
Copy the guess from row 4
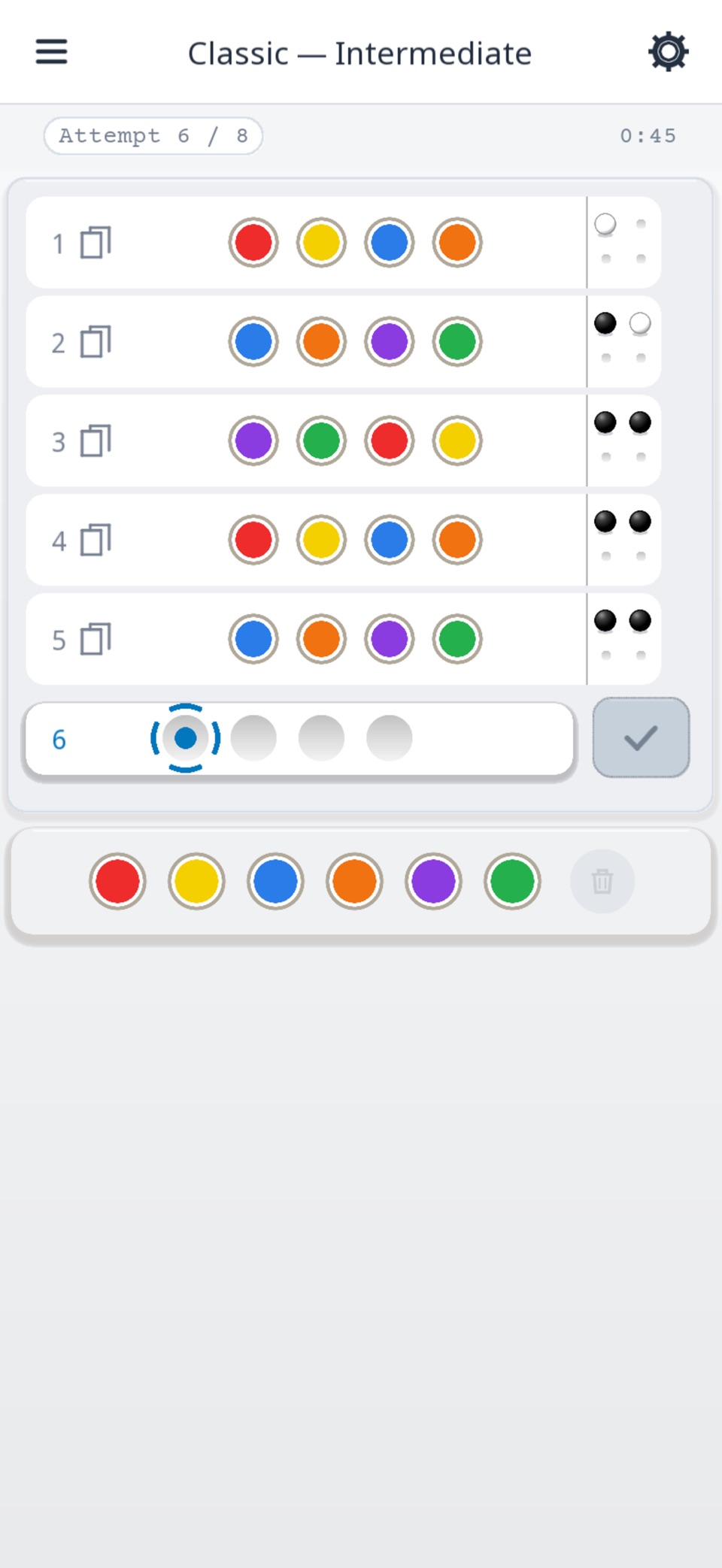click(x=96, y=540)
